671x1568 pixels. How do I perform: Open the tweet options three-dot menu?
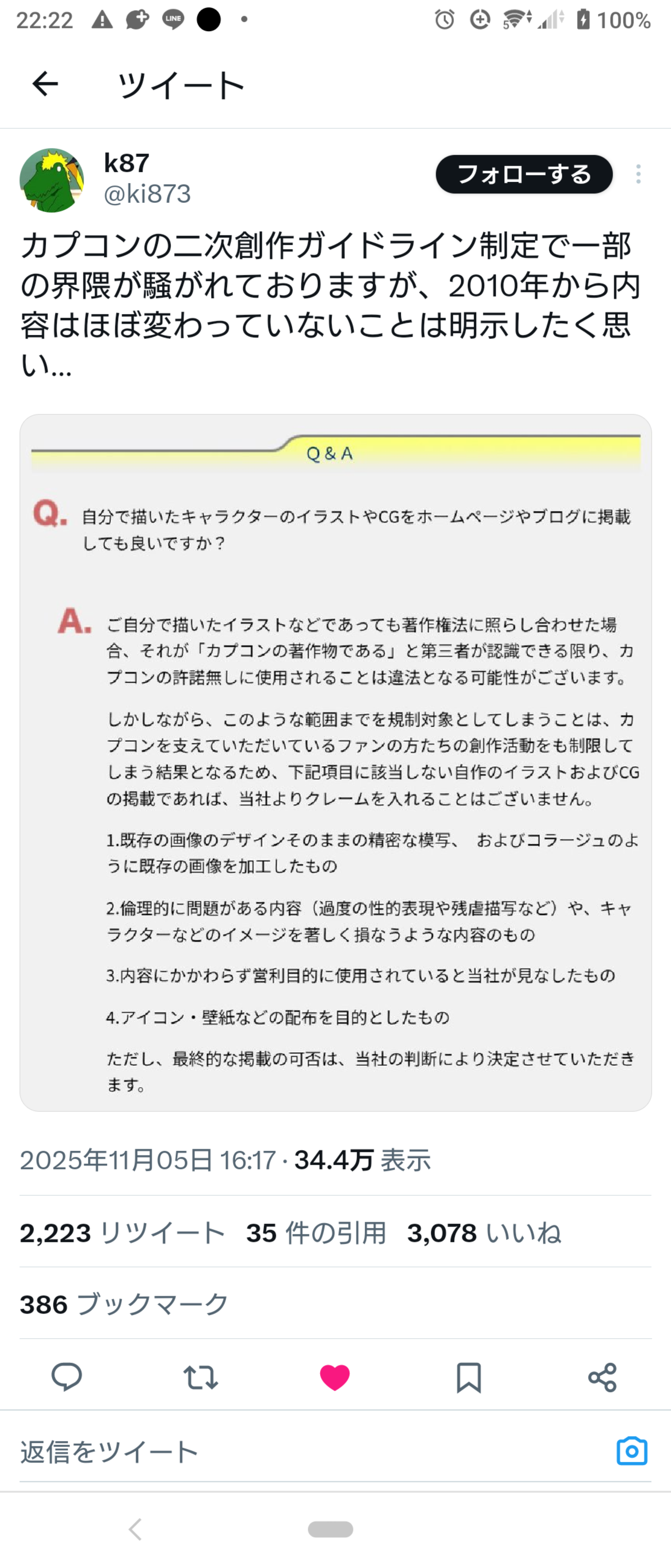tap(638, 175)
